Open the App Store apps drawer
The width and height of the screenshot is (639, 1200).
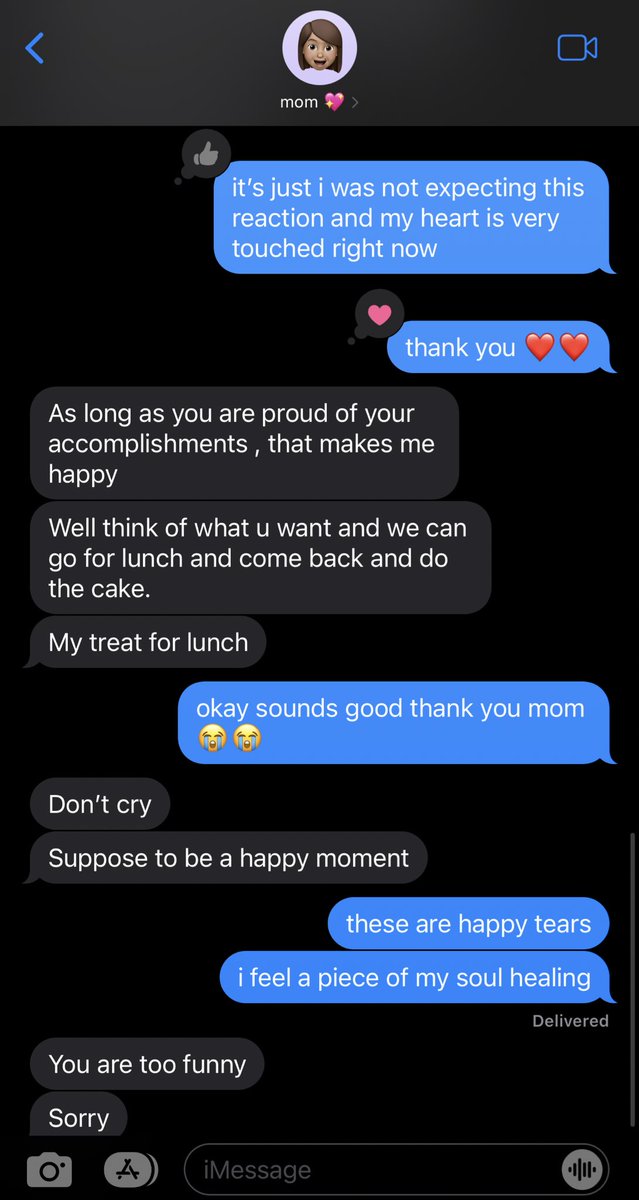pos(129,1170)
